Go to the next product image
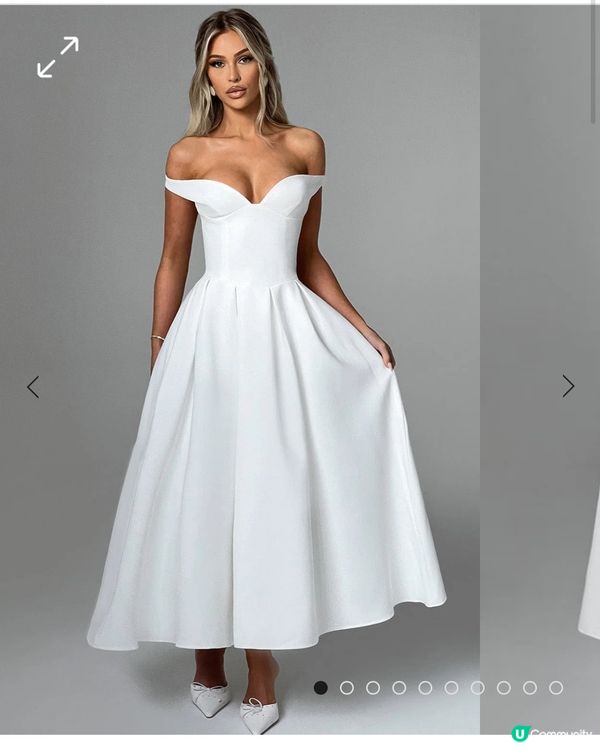 coord(567,386)
